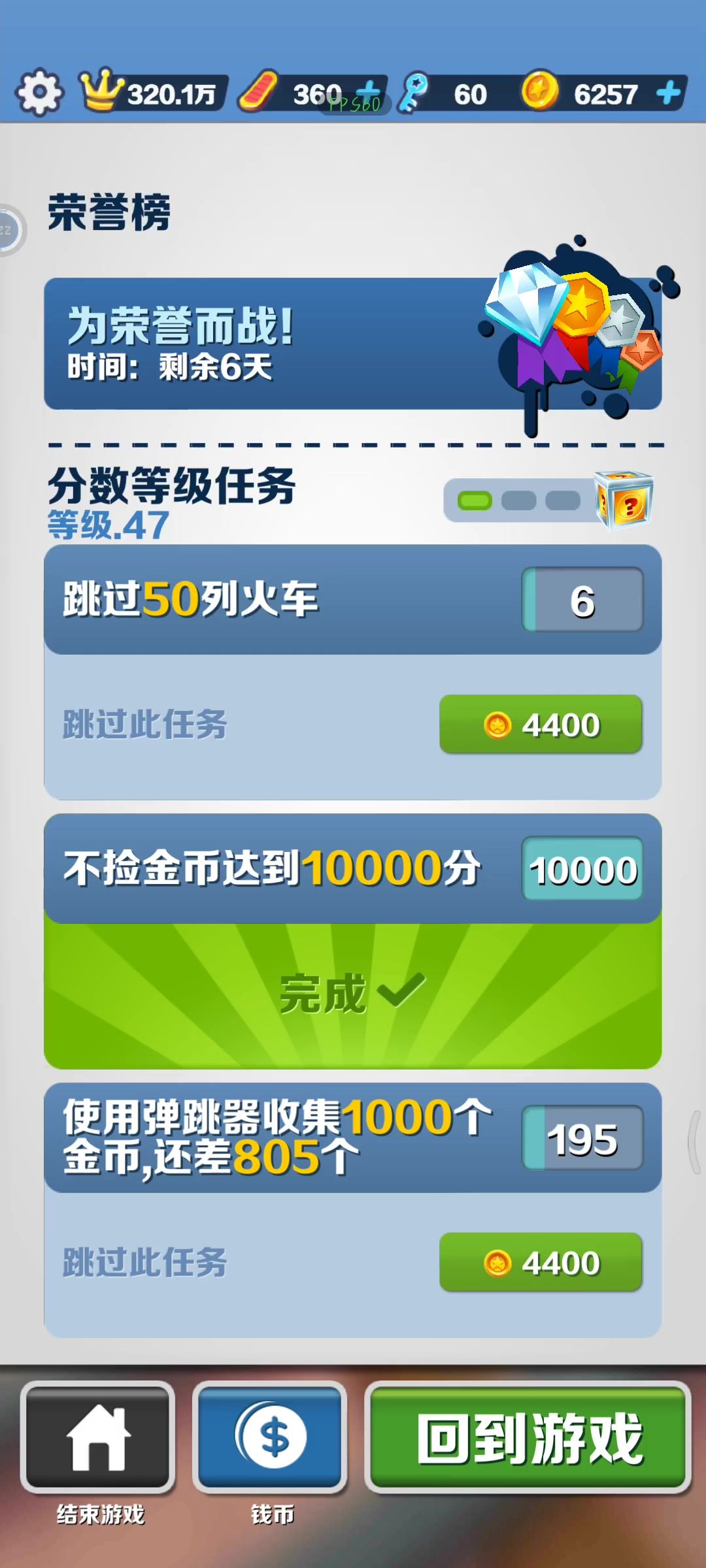Tap 结束游戏 home button
Image resolution: width=706 pixels, height=1568 pixels.
click(99, 1439)
